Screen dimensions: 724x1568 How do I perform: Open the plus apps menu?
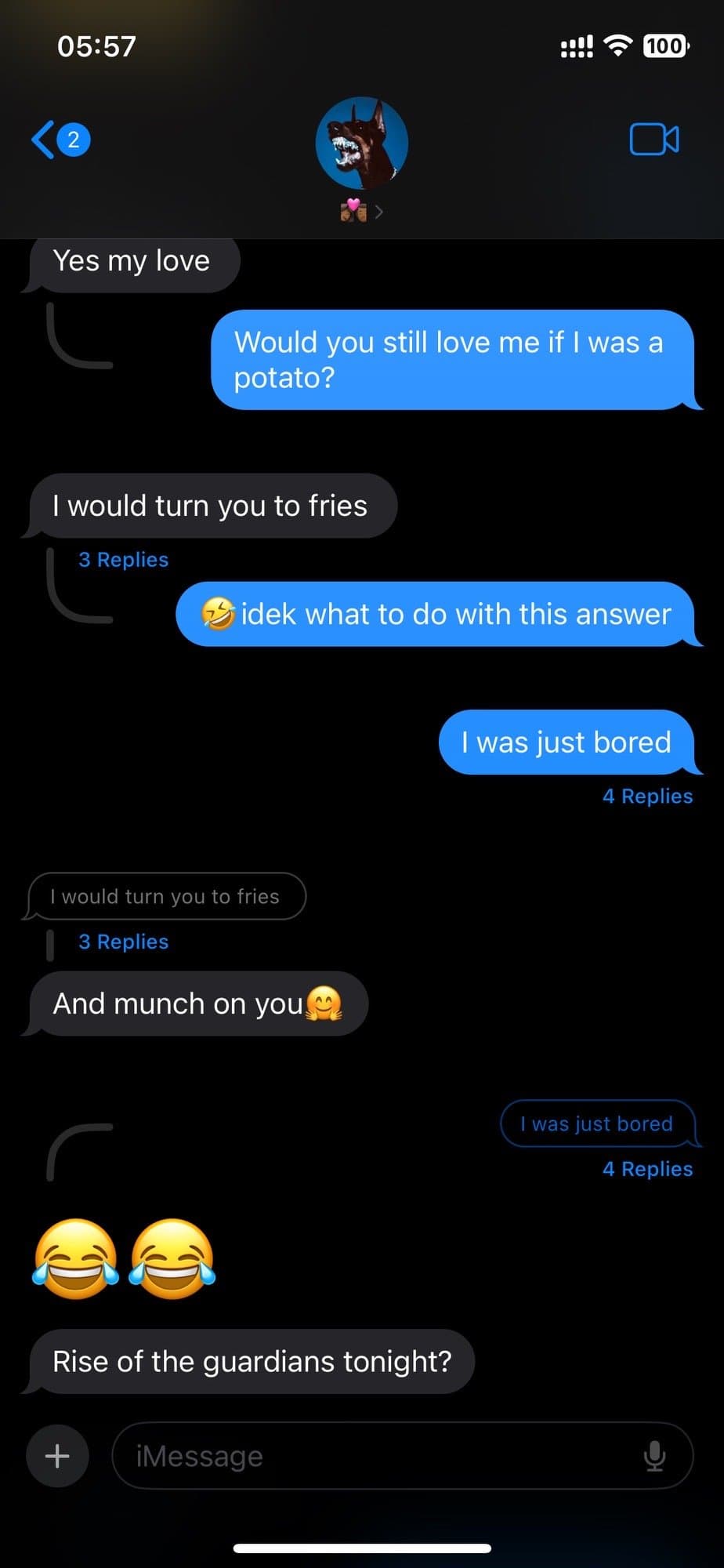pyautogui.click(x=57, y=1456)
